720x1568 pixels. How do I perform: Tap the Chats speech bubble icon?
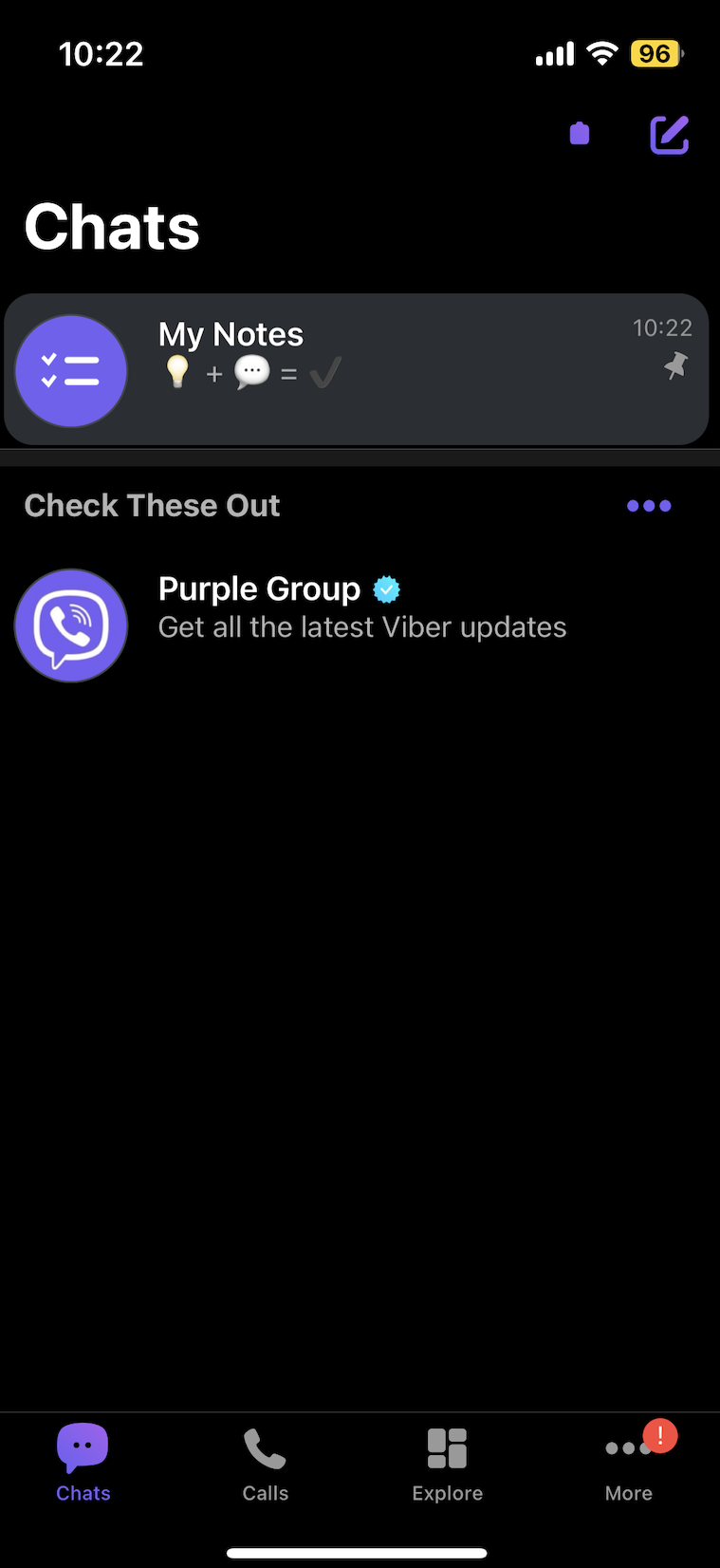pyautogui.click(x=83, y=1445)
